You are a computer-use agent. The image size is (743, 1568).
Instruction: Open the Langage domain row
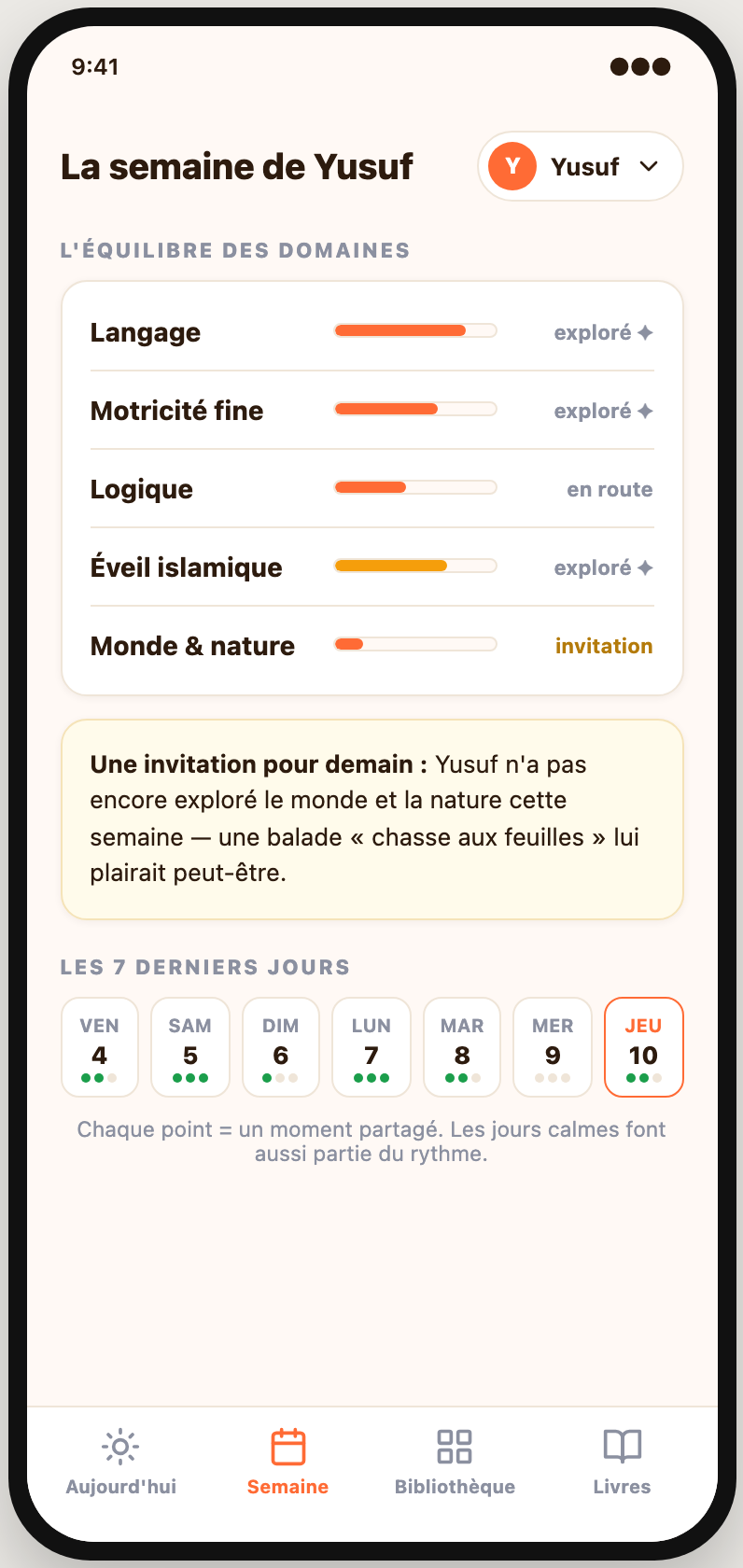(372, 332)
